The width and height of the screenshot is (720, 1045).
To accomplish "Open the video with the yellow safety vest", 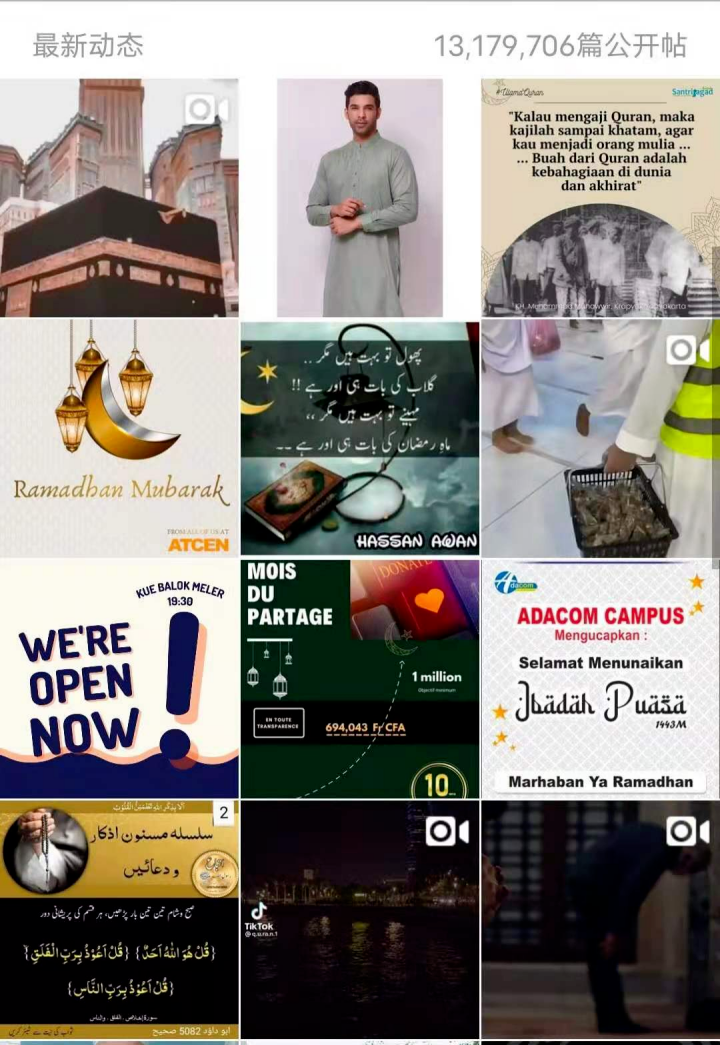I will pos(600,438).
